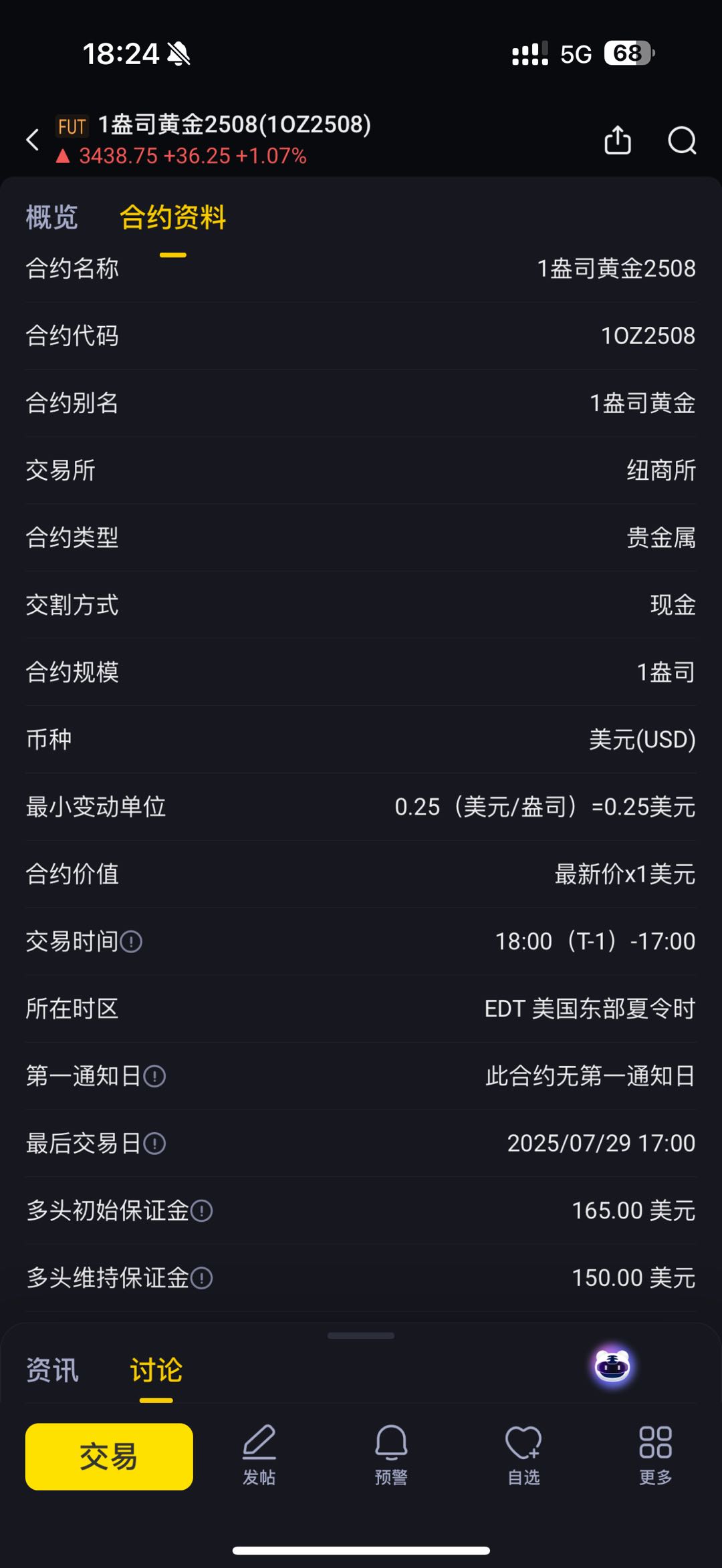Open the 讨论 tab
The width and height of the screenshot is (722, 1568).
click(x=156, y=1369)
